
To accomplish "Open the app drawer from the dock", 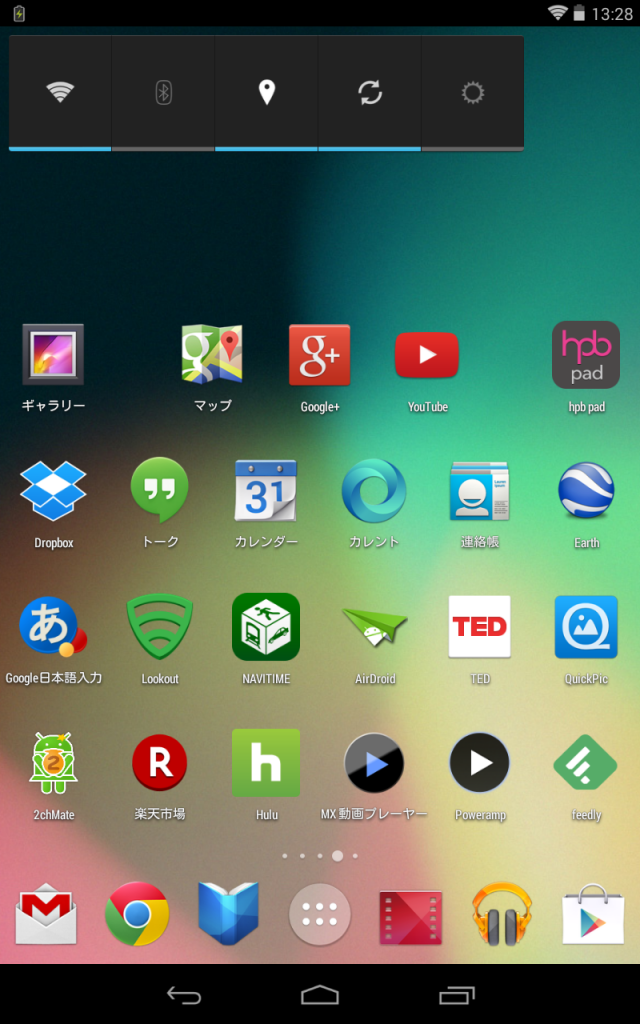I will pyautogui.click(x=320, y=914).
